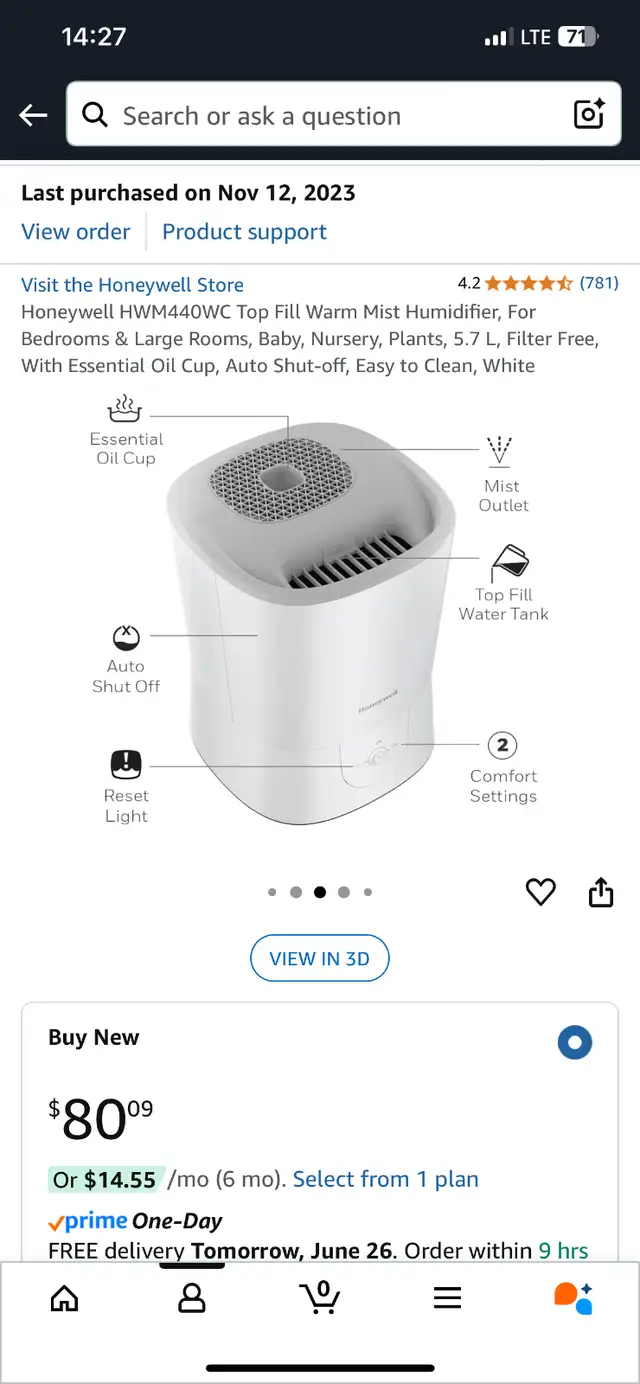
Task: Open the Select from 1 plan link
Action: (x=386, y=1180)
